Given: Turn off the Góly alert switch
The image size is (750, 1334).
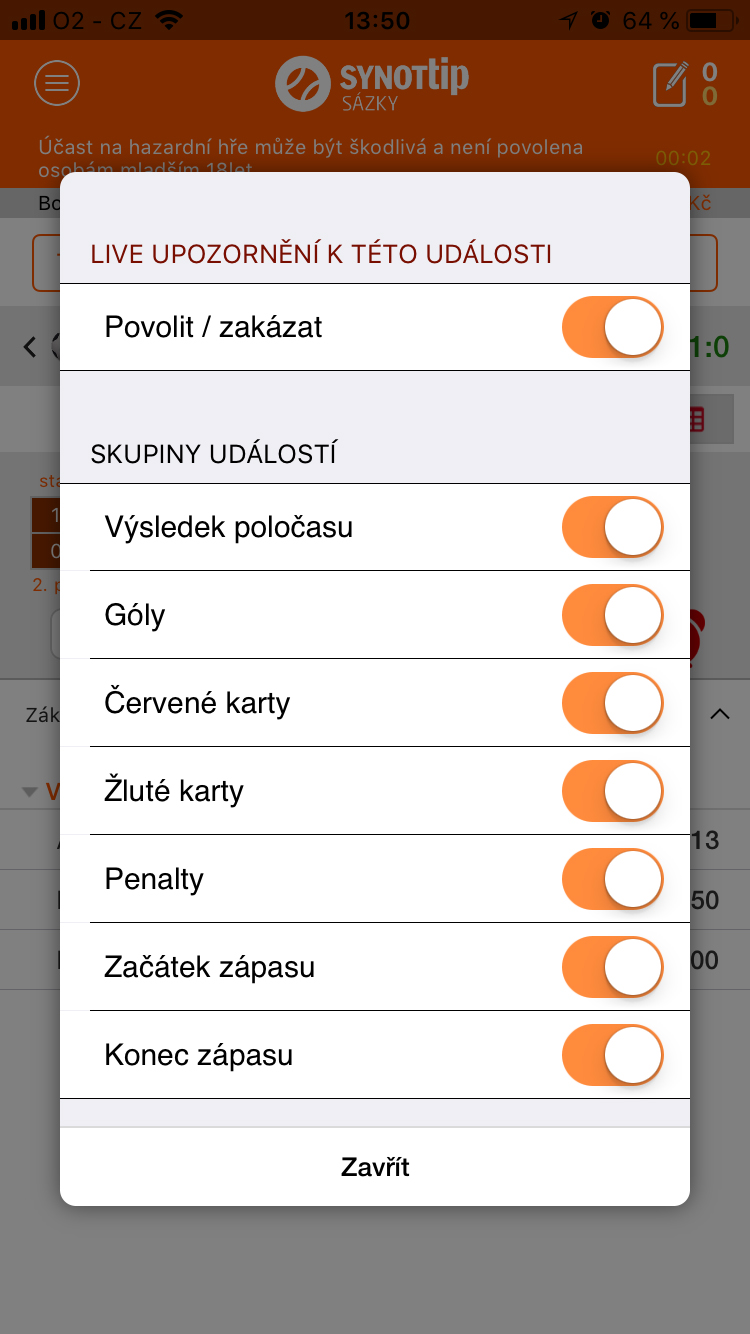Looking at the screenshot, I should 613,615.
